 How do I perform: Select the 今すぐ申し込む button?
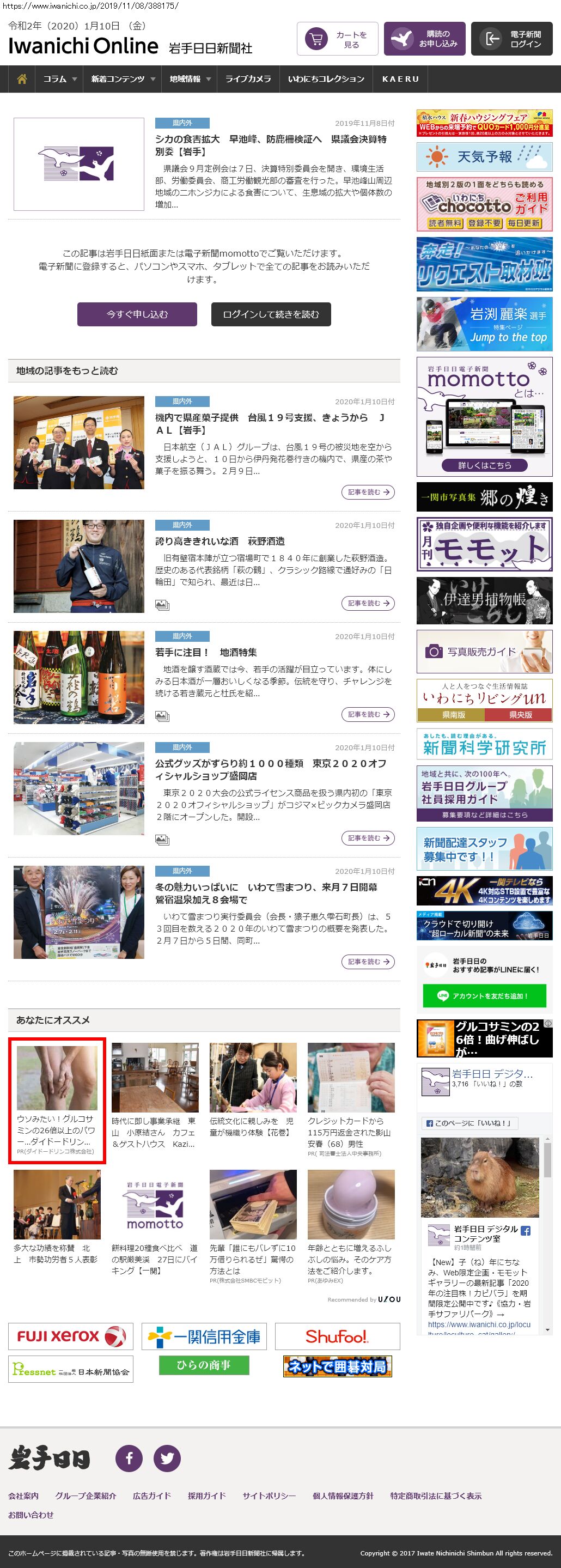tap(137, 314)
